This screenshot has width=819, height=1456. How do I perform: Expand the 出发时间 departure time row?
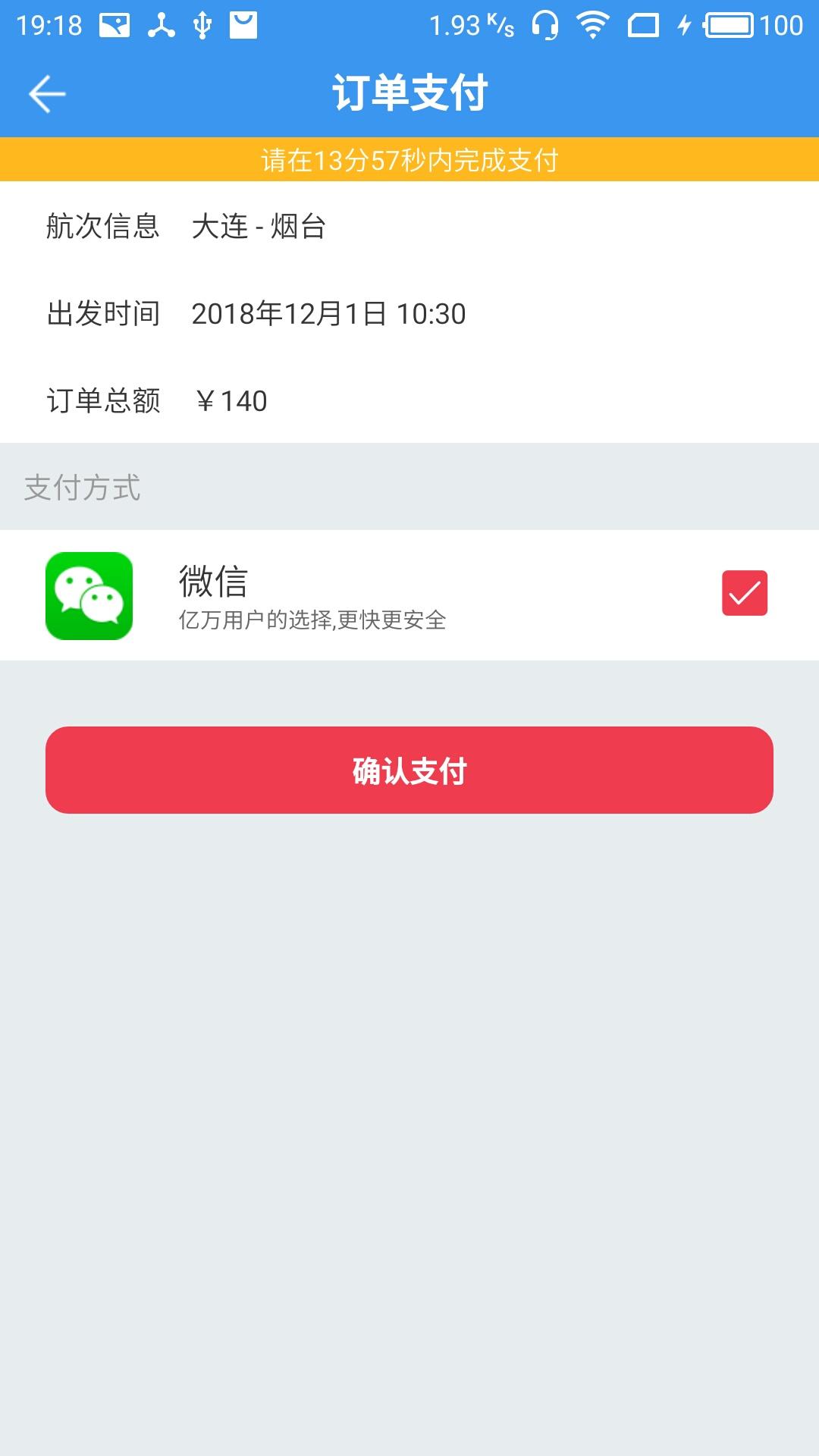click(104, 313)
